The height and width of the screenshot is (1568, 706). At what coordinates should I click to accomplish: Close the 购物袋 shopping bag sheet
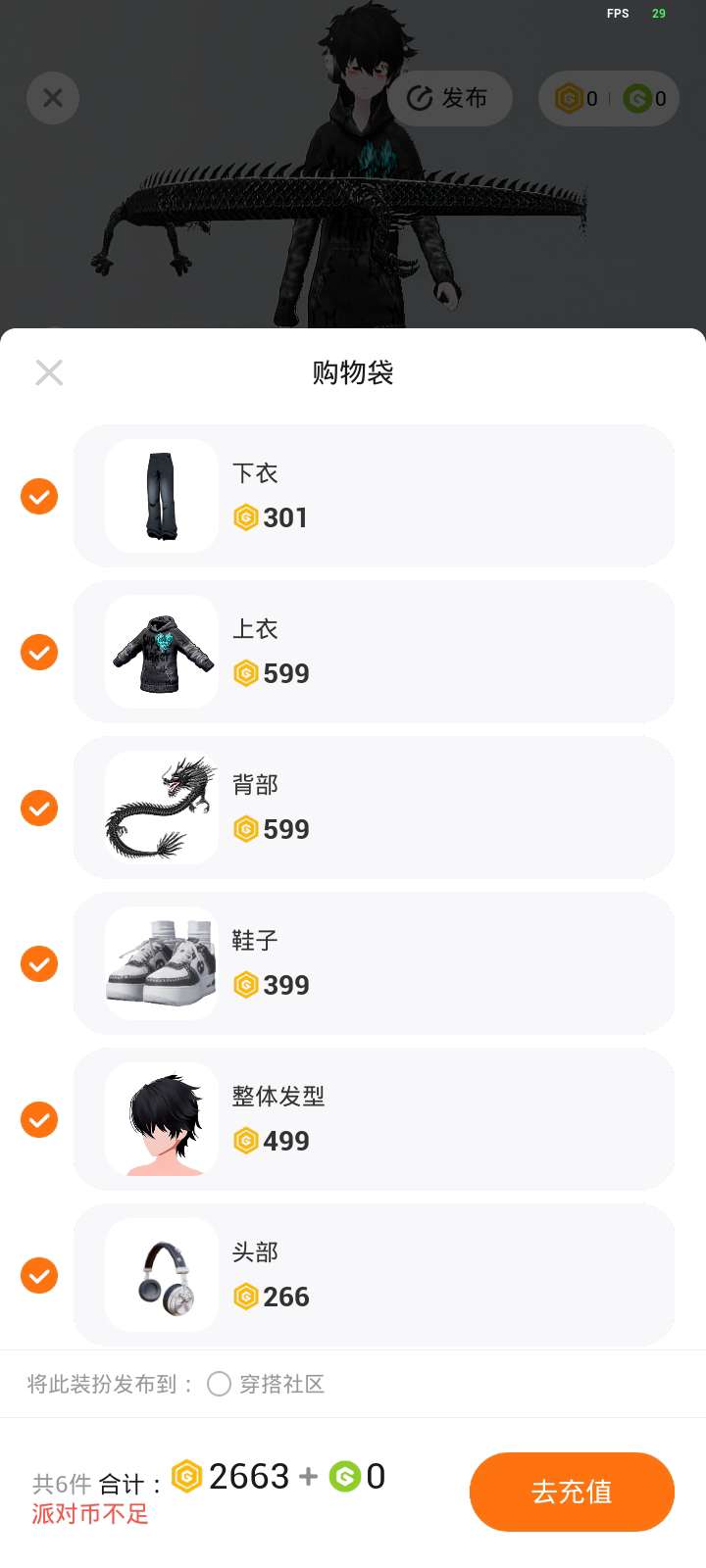click(x=49, y=372)
